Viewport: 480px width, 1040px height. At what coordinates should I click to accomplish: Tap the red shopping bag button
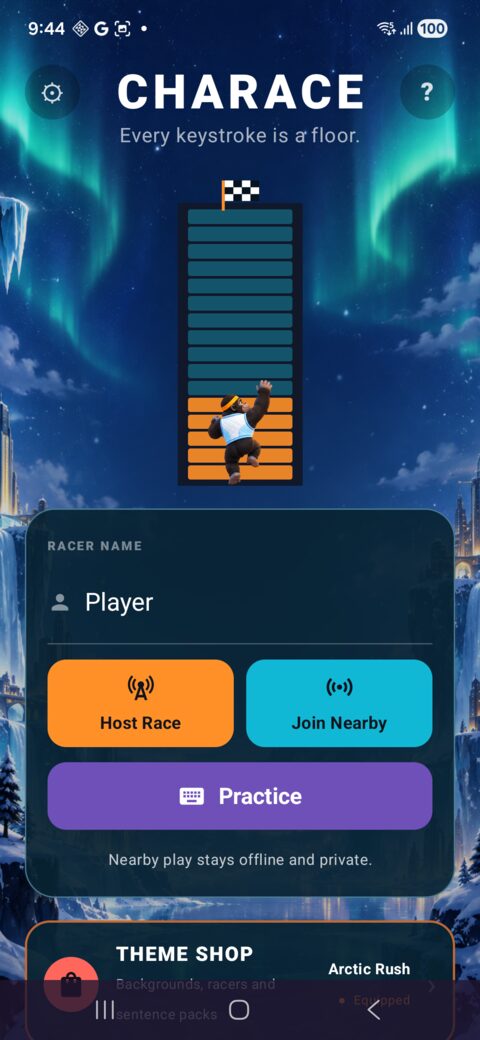click(x=71, y=985)
